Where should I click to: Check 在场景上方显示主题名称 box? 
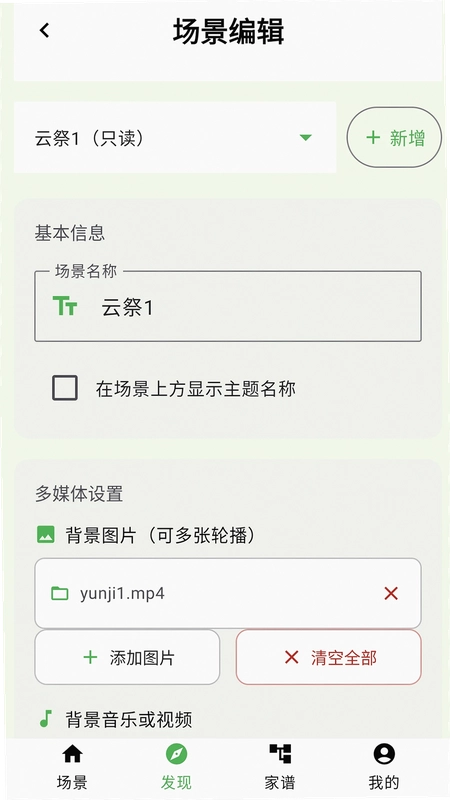[65, 388]
